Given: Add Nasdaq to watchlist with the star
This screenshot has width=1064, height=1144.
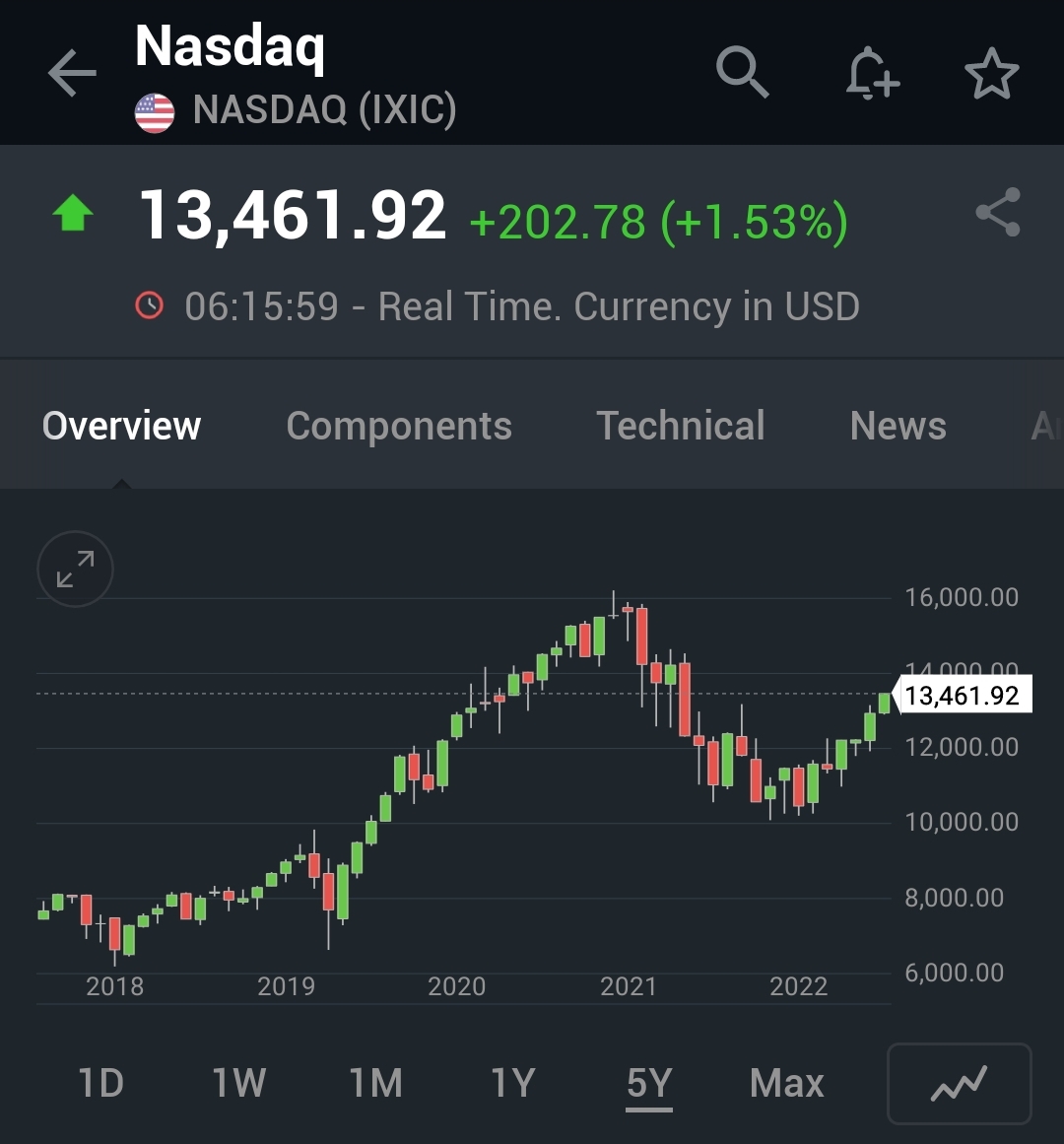Looking at the screenshot, I should pos(991,73).
